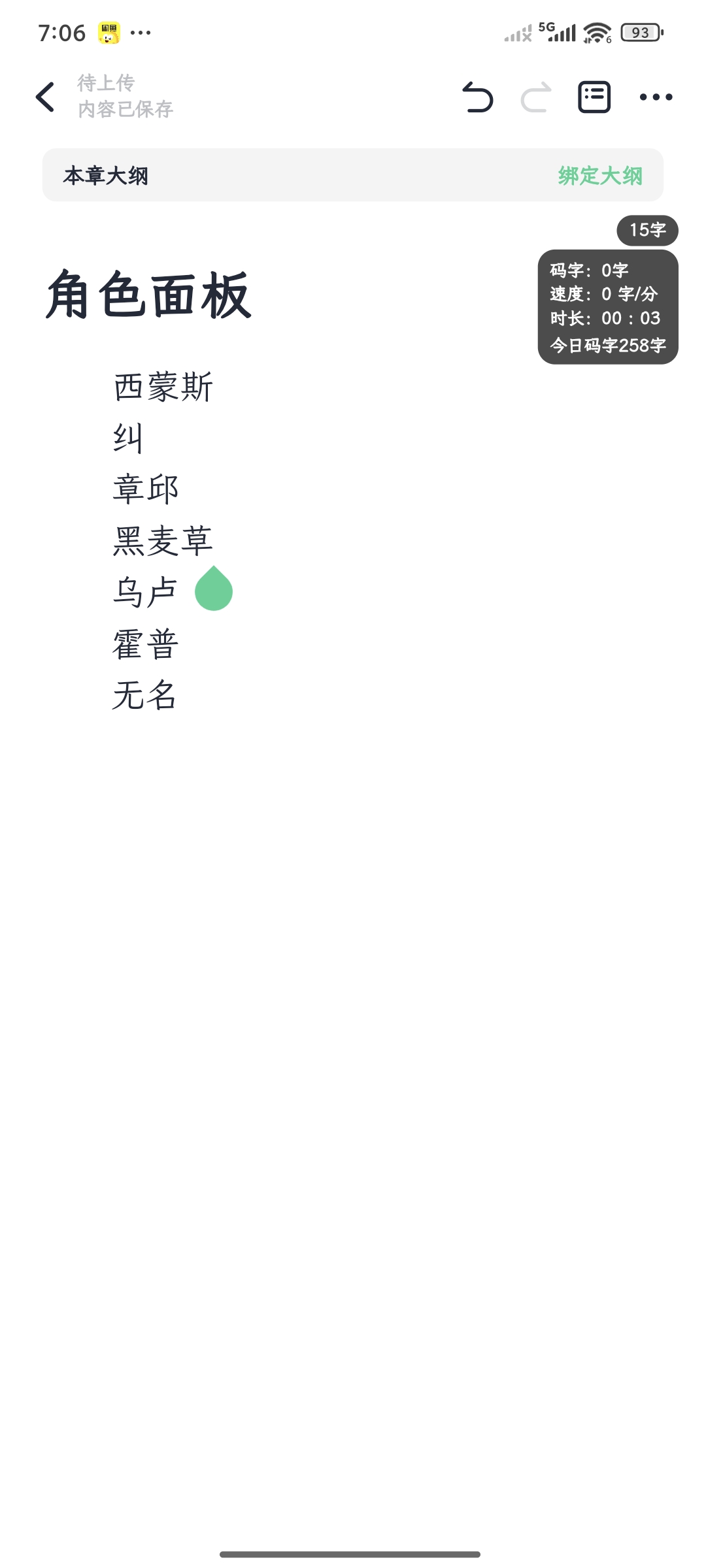This screenshot has height=1568, width=706.
Task: Go back using the top-left arrow
Action: 45,97
